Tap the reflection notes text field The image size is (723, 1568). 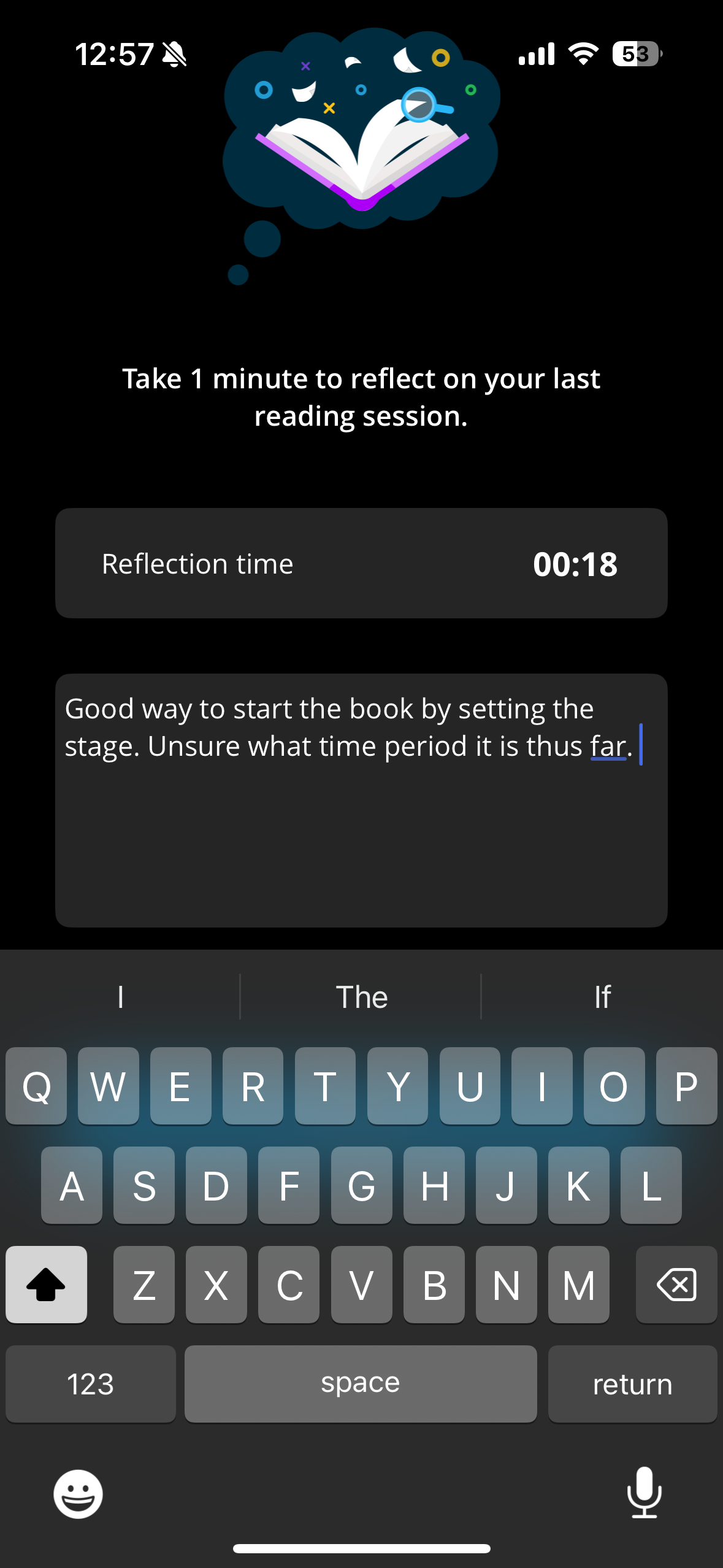tap(361, 800)
